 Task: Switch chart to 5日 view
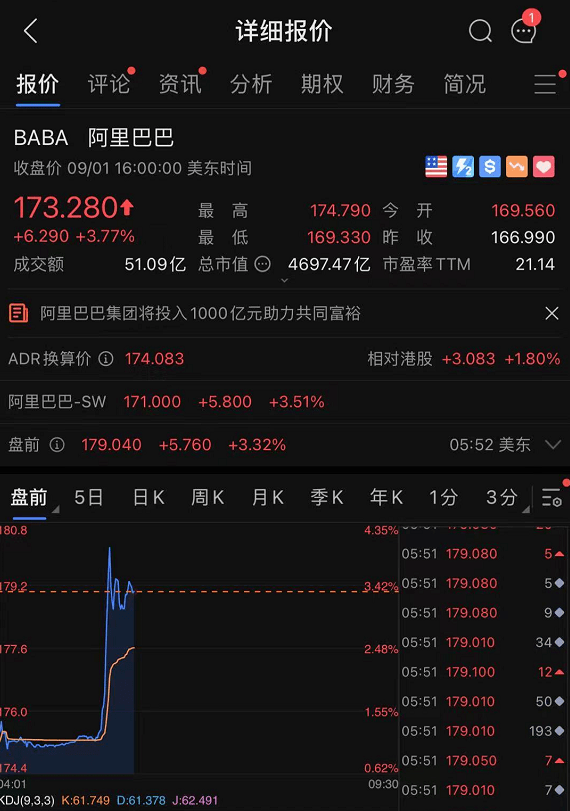coord(88,498)
